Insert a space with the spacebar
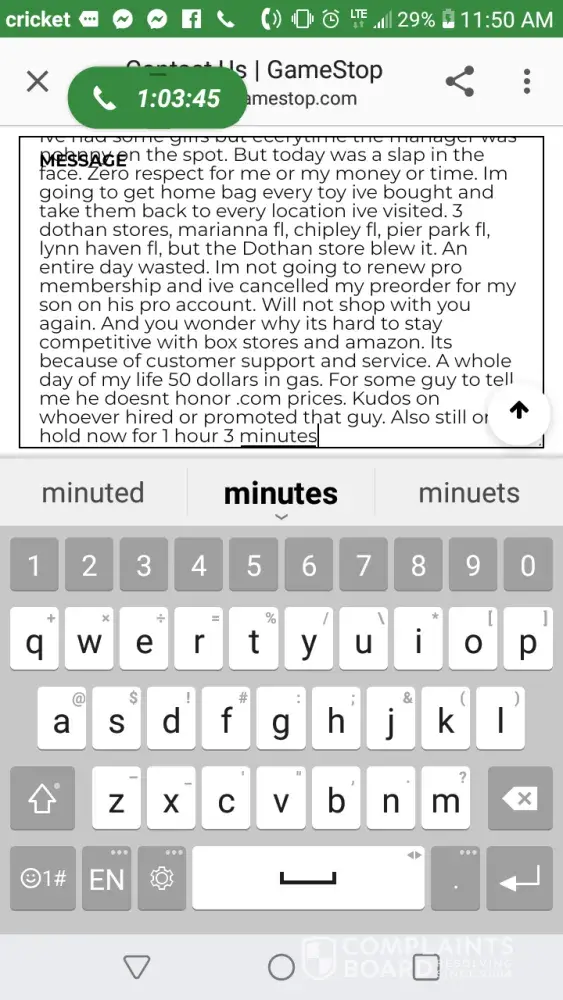 point(308,878)
